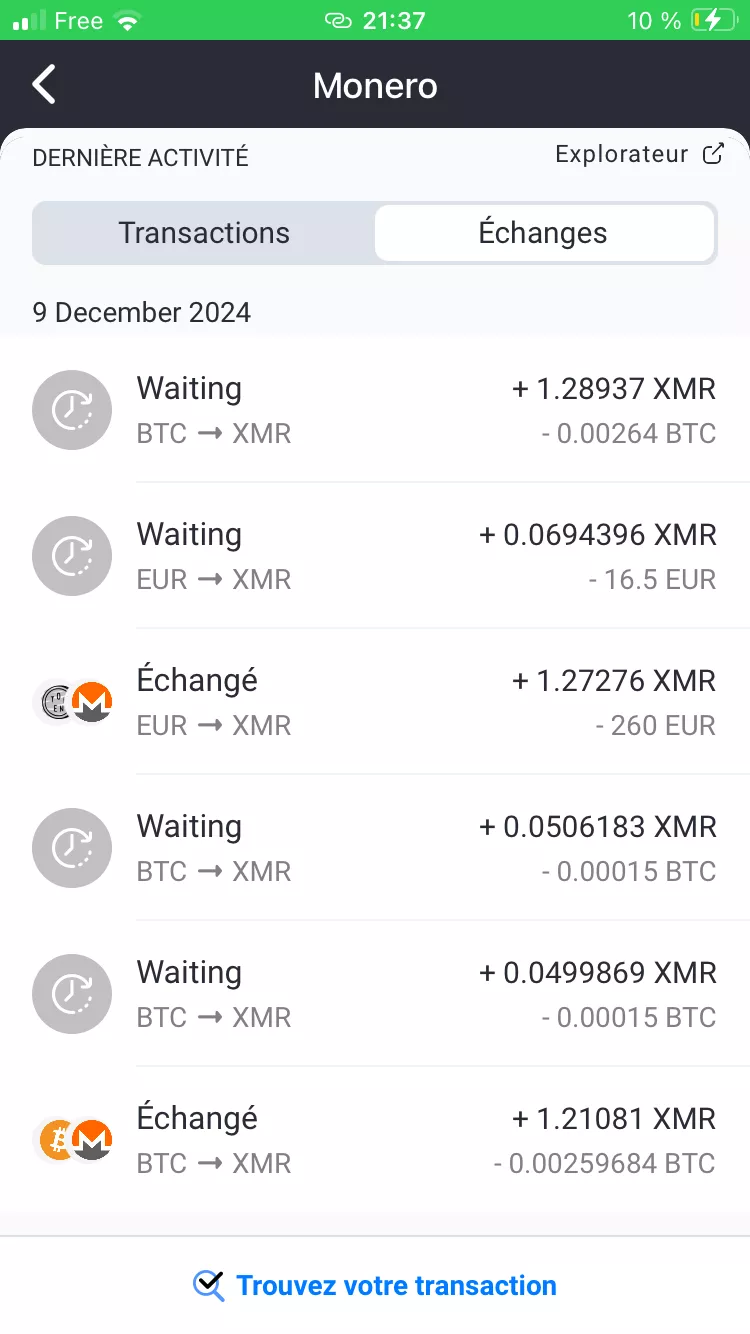Open the waiting exchange for 1.28937 XMR

tap(375, 410)
